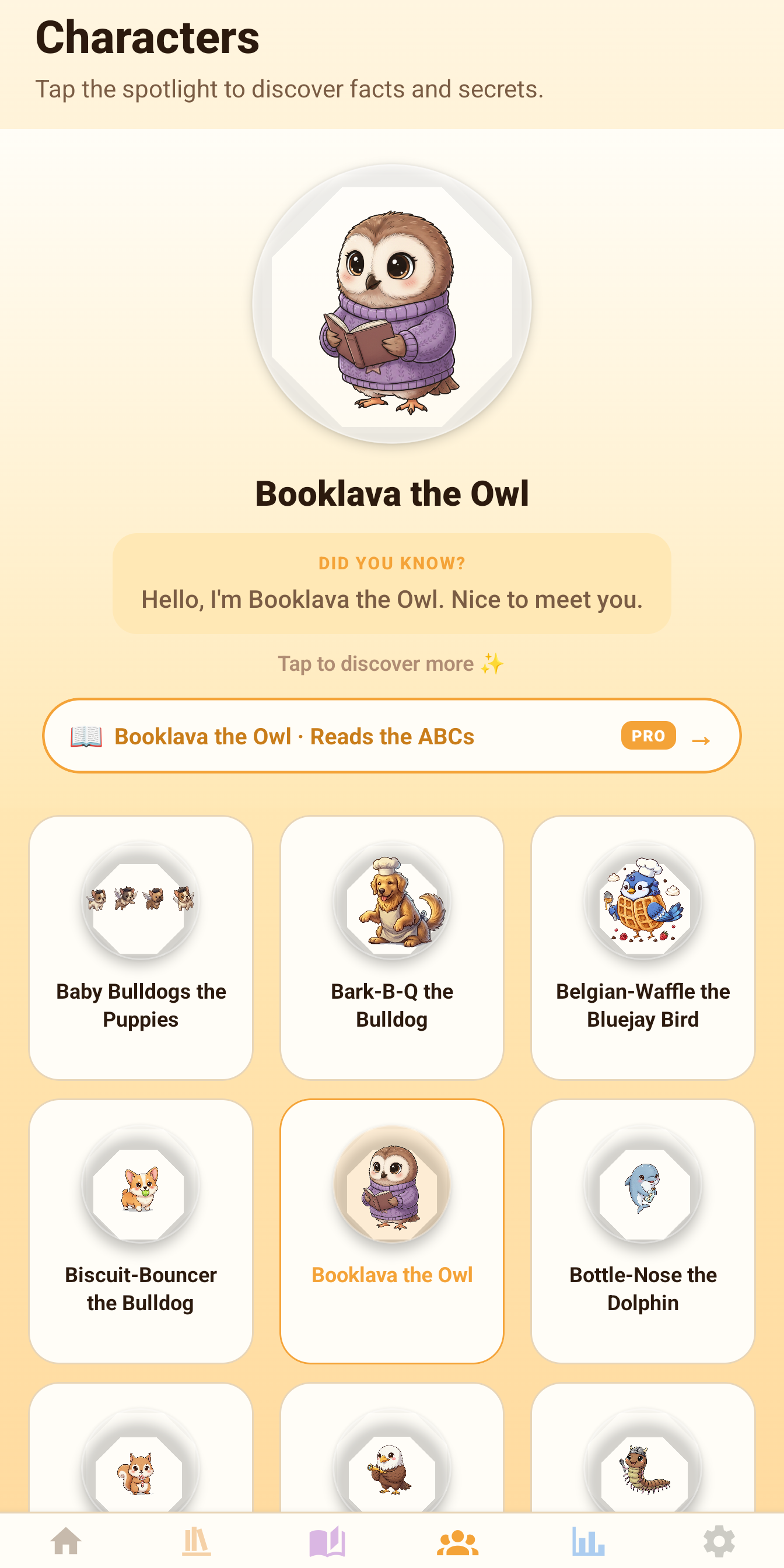Switch to the characters people tab
This screenshot has height=1568, width=784.
[x=458, y=1541]
